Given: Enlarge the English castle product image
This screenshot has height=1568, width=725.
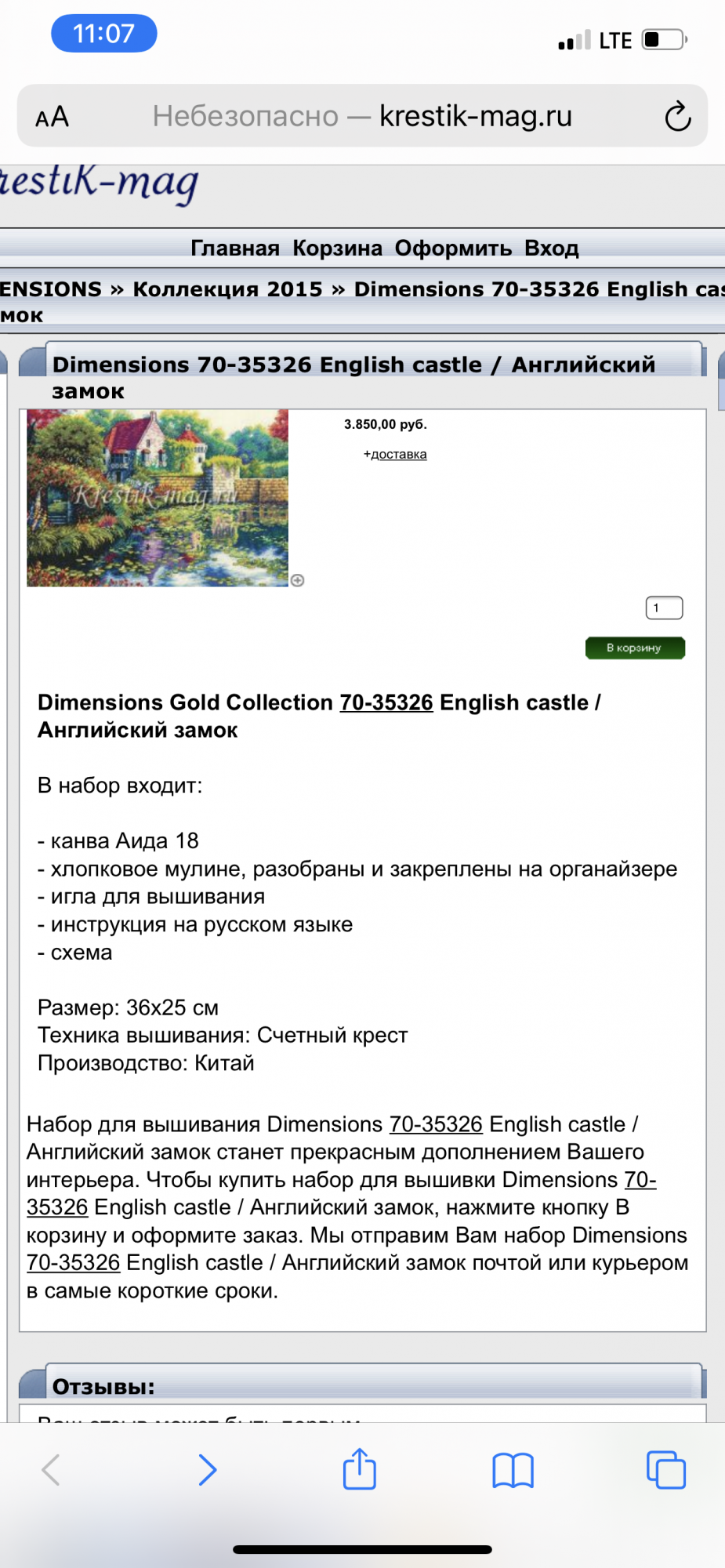Looking at the screenshot, I should 158,498.
